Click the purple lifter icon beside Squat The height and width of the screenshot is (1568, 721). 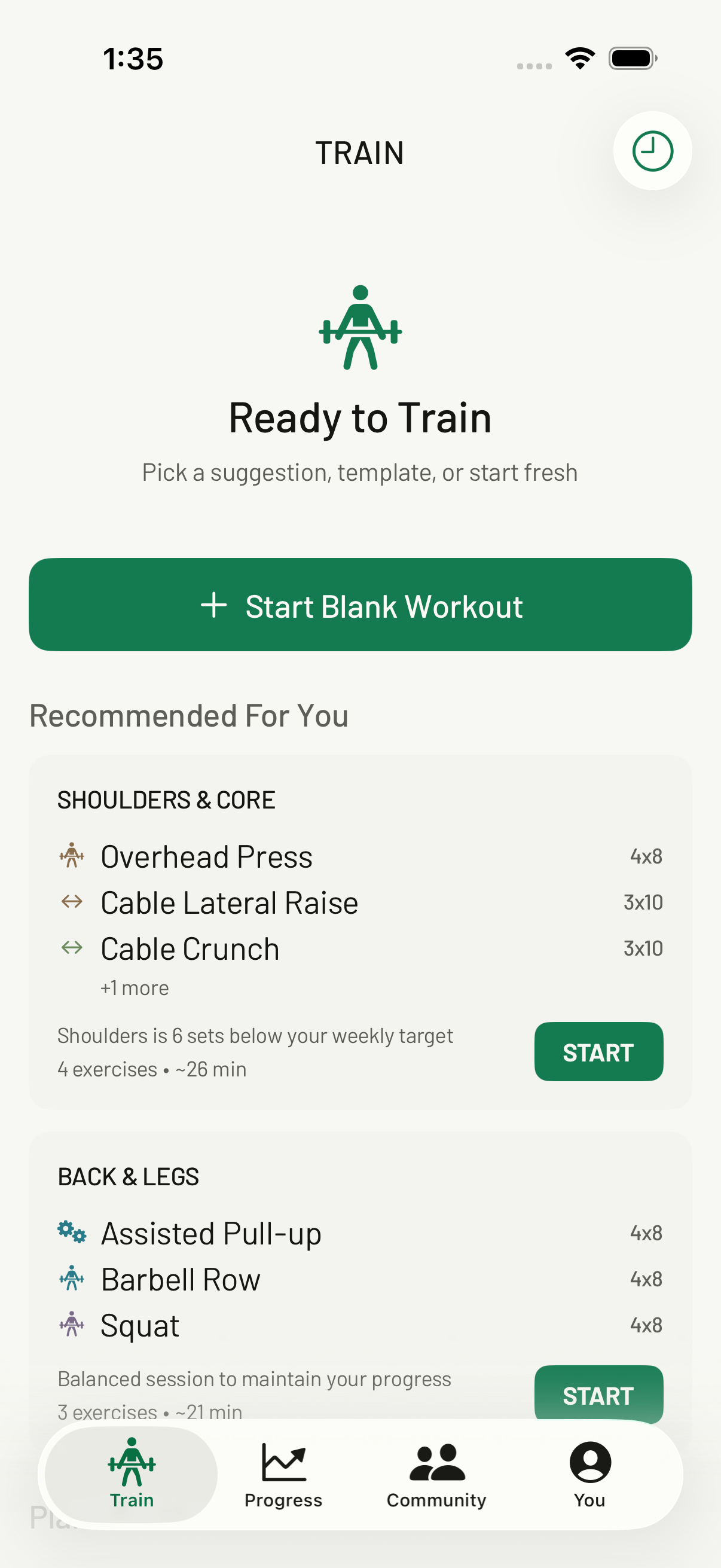(72, 1325)
